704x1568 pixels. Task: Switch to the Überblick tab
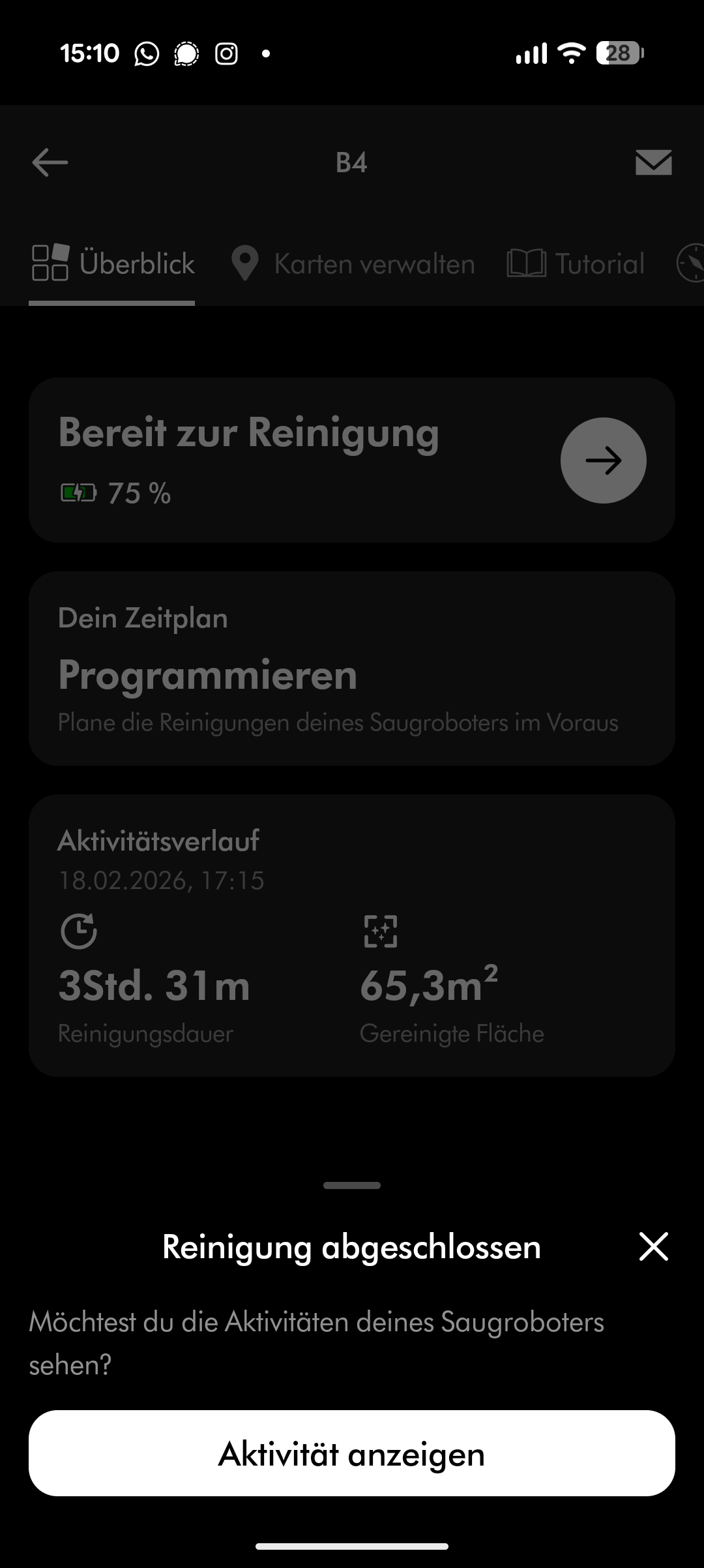pyautogui.click(x=113, y=264)
